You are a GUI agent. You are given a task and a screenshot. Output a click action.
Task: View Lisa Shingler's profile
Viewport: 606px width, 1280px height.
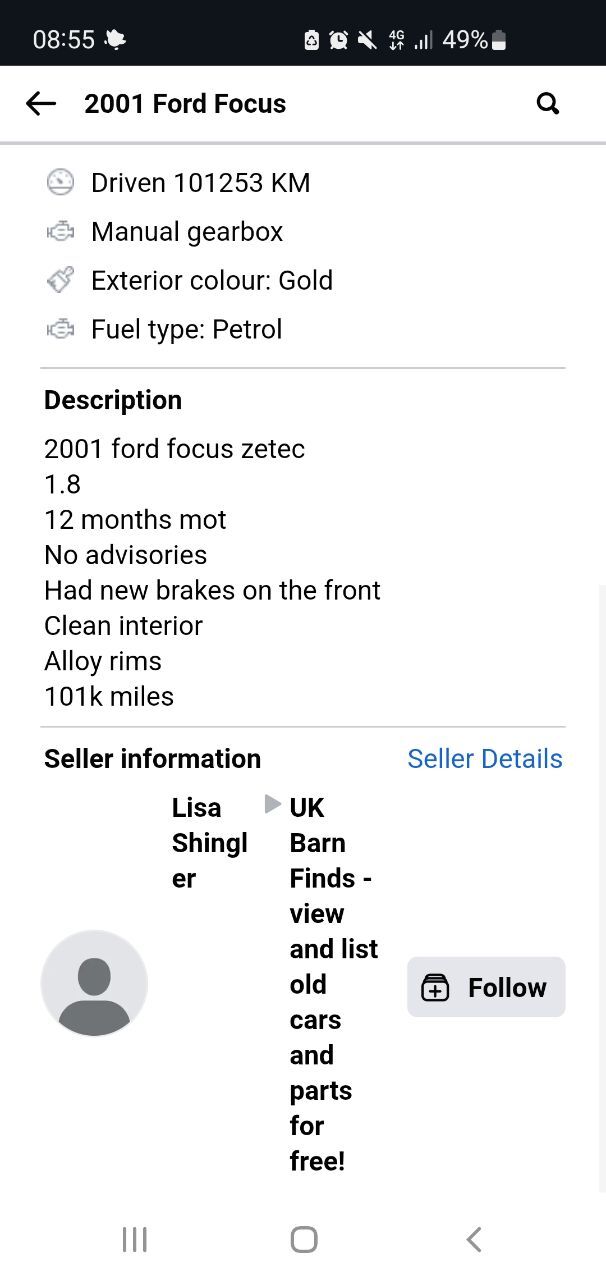point(209,843)
